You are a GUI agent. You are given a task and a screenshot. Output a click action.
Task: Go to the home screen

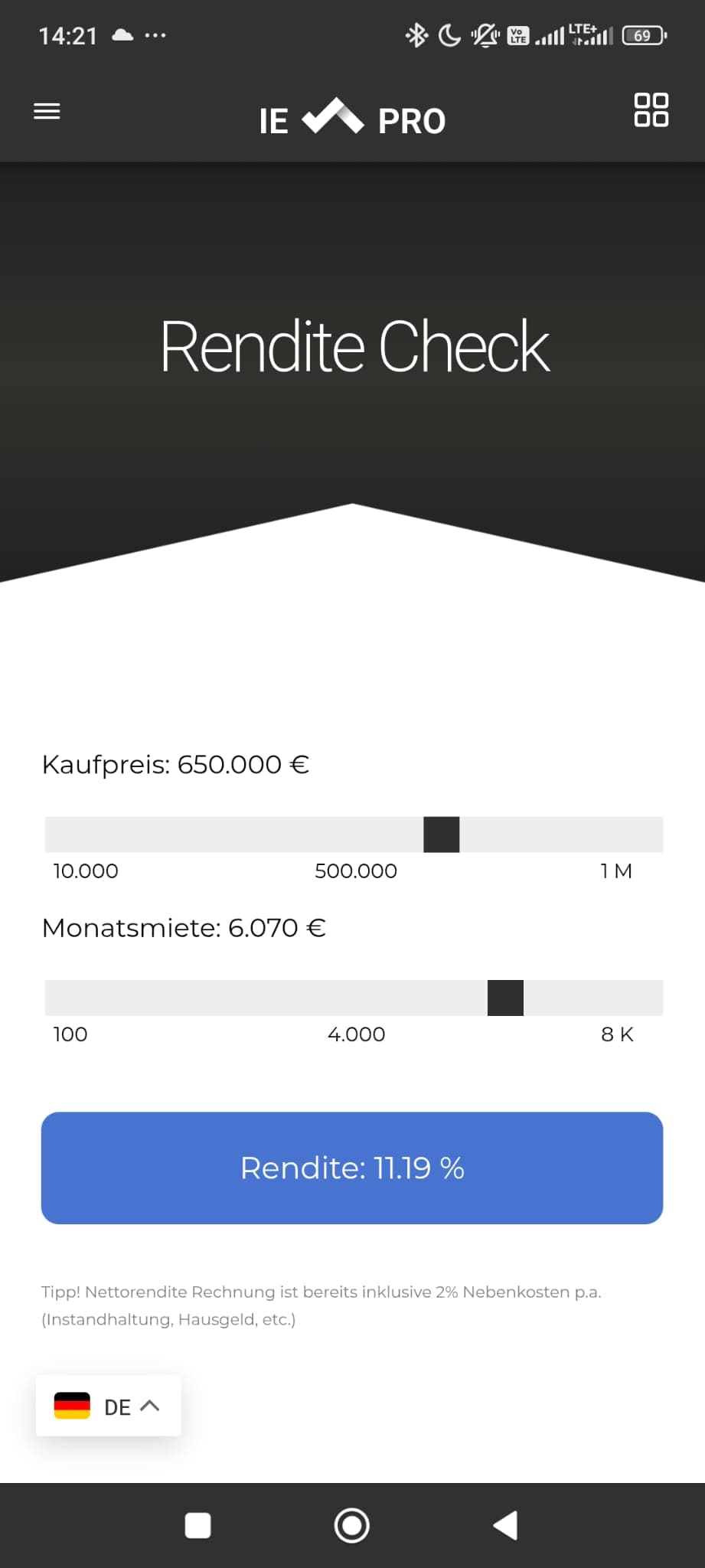click(352, 1525)
